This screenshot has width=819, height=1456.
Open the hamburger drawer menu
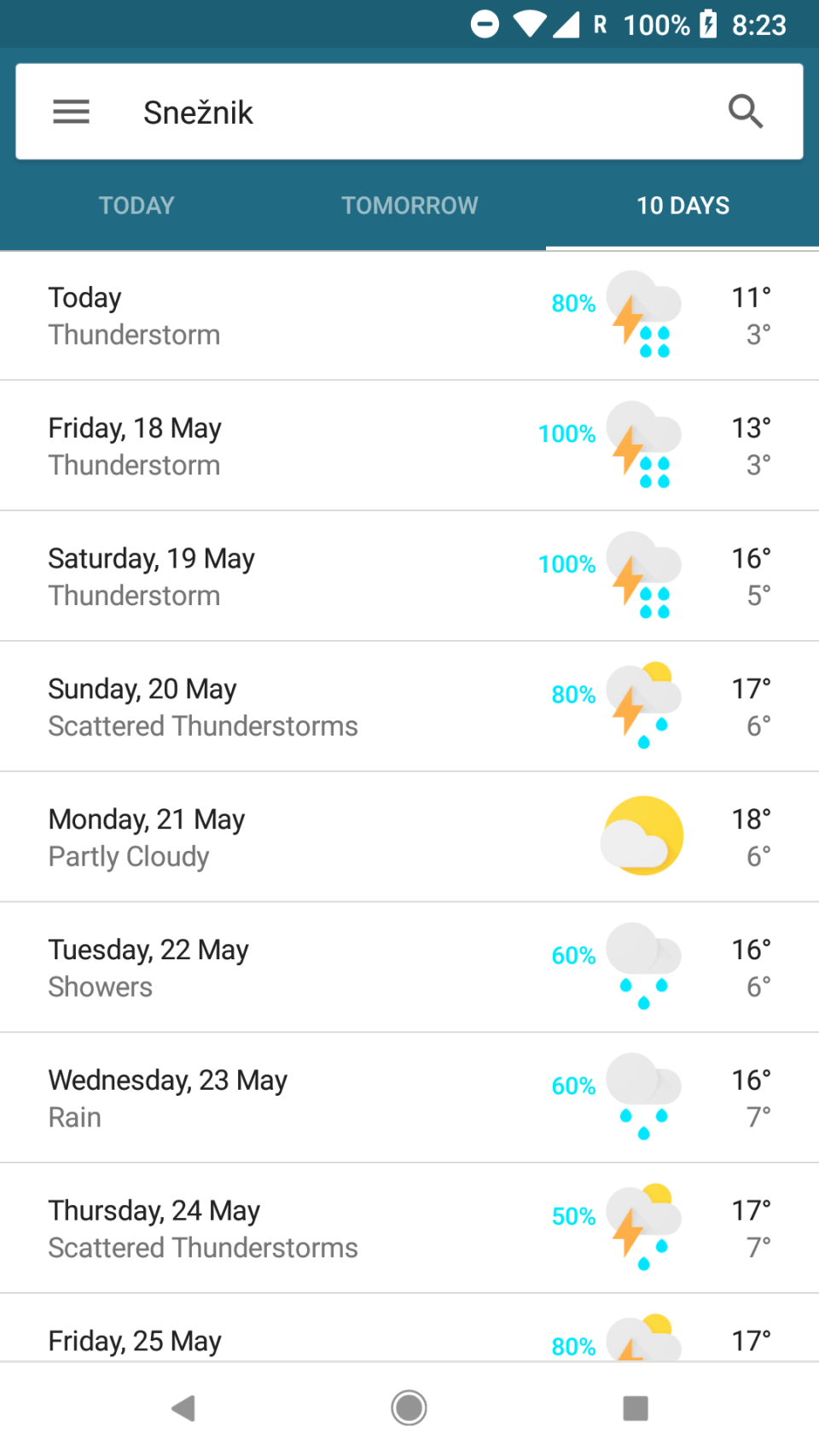[71, 112]
